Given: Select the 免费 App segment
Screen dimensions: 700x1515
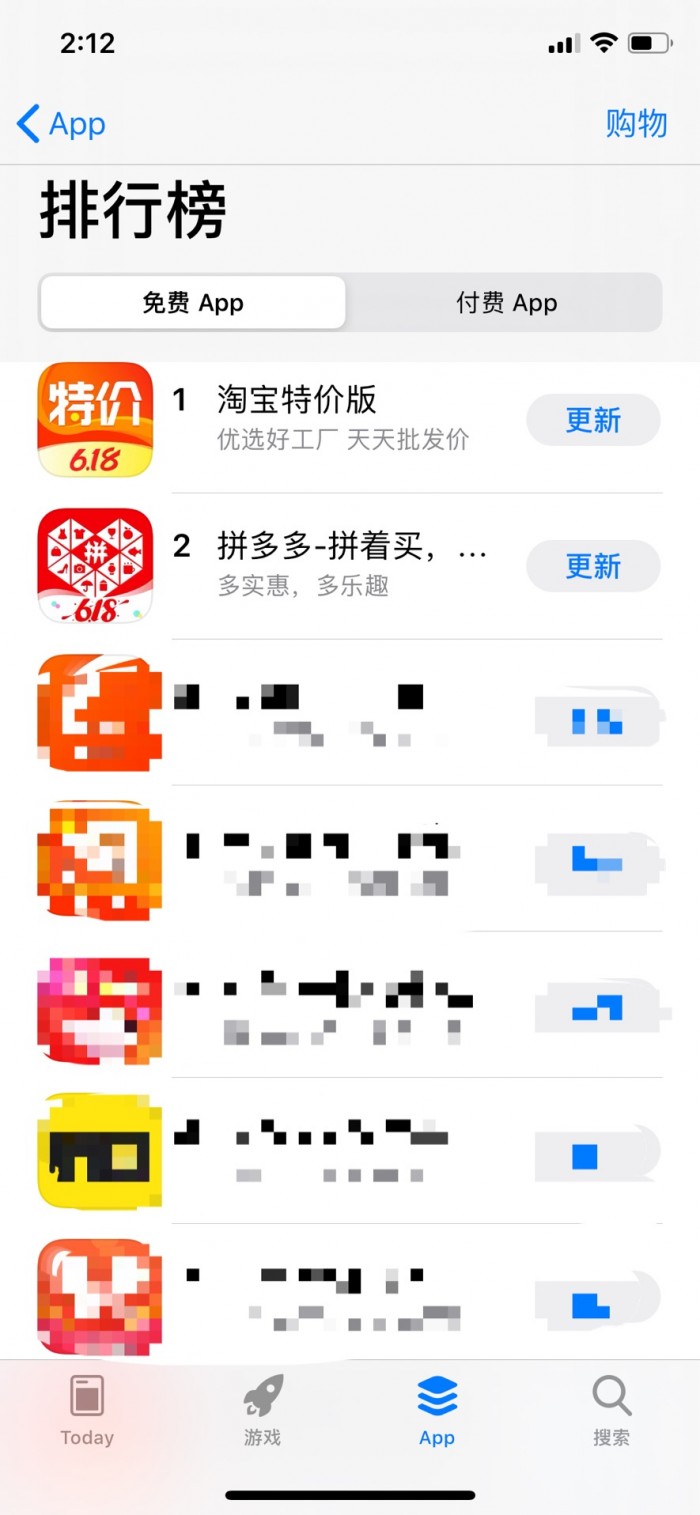Looking at the screenshot, I should (x=193, y=303).
